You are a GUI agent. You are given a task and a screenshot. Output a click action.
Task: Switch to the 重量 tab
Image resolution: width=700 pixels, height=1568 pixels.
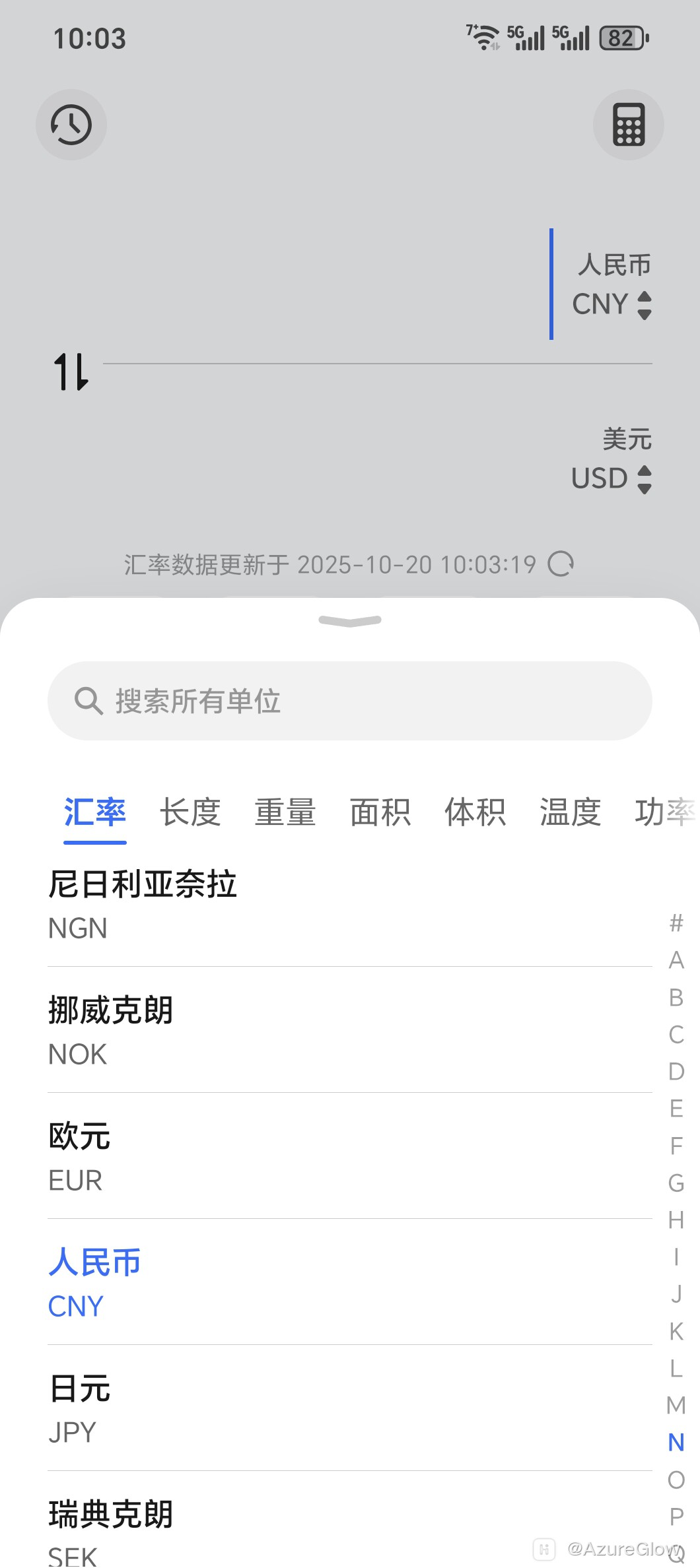tap(285, 813)
